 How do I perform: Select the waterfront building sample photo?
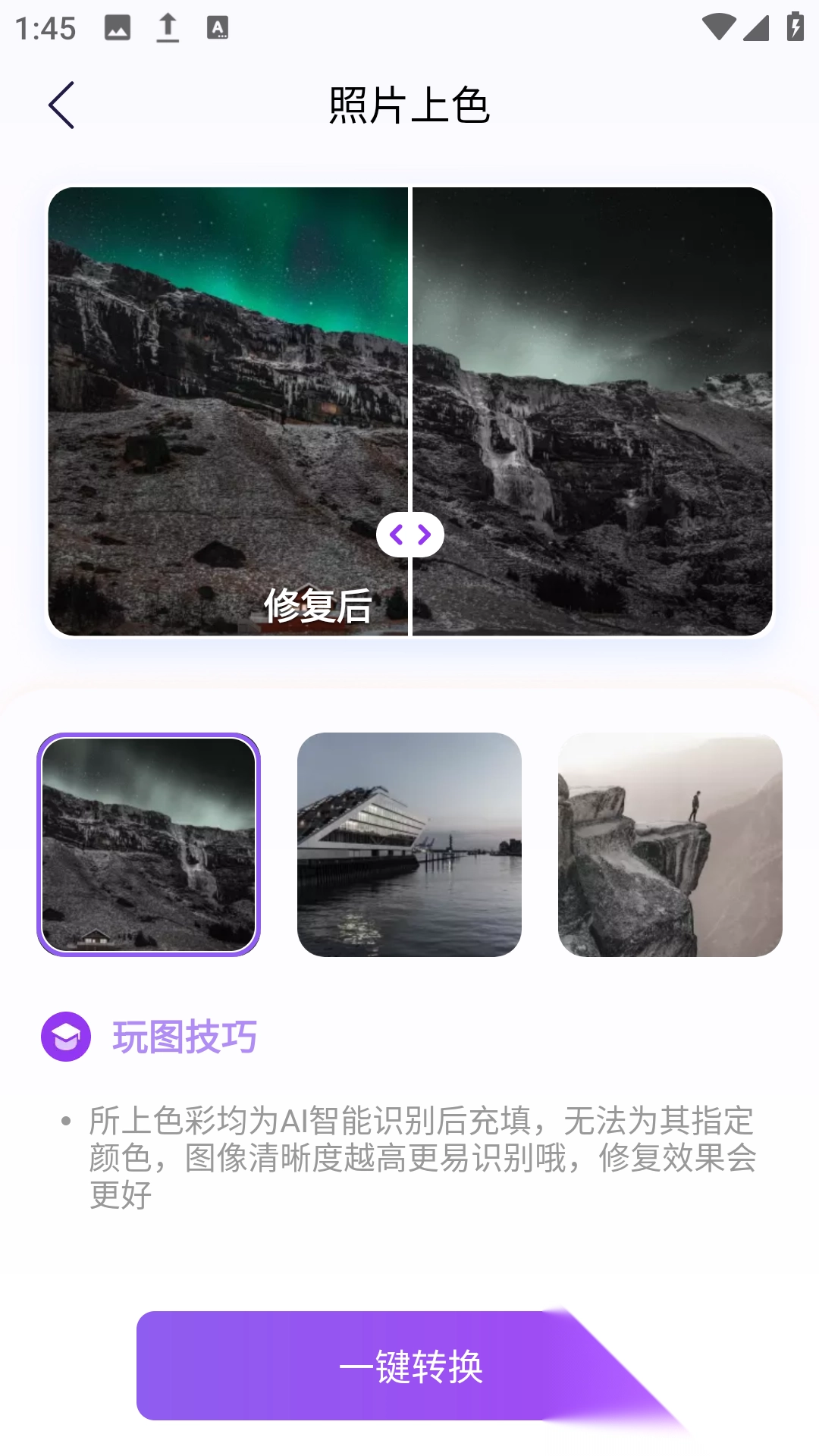[x=409, y=844]
